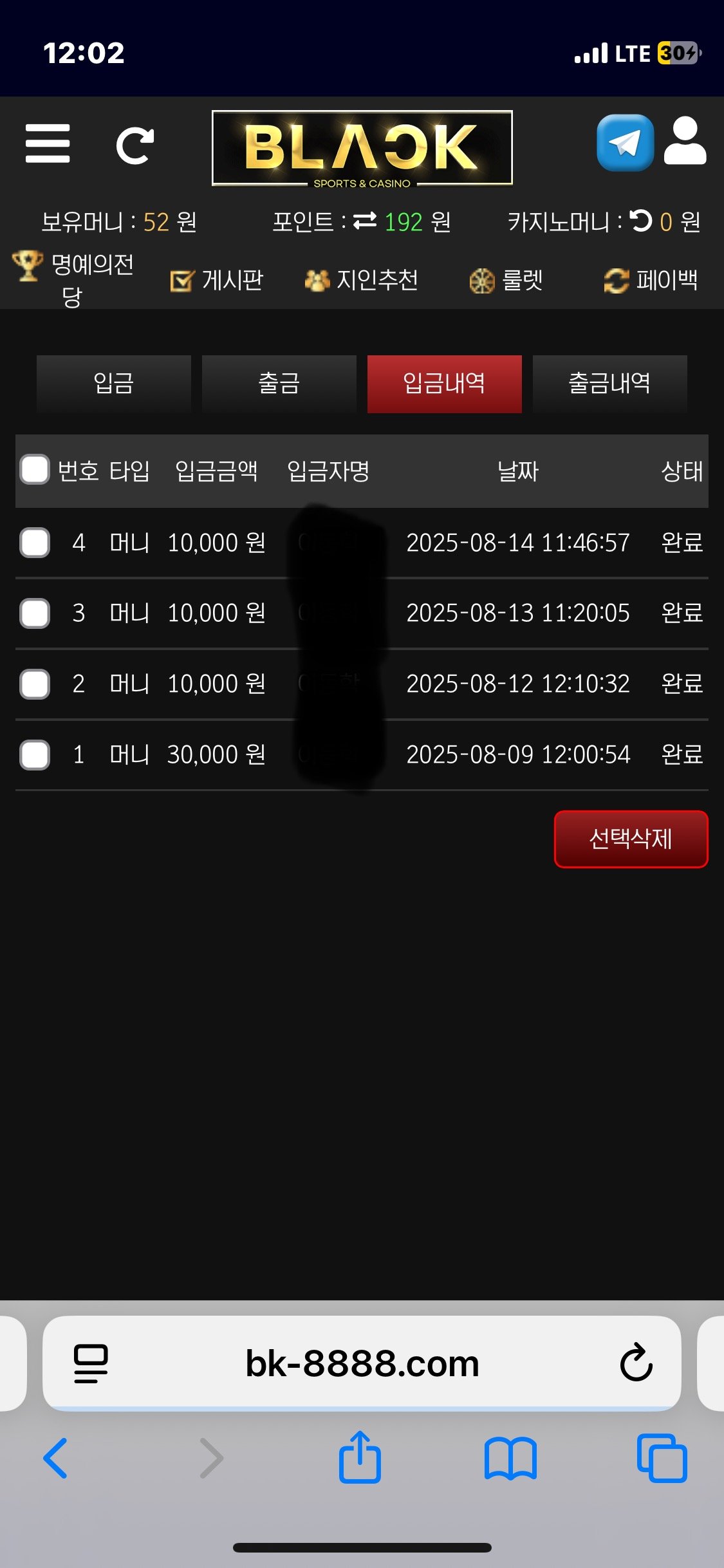Screen dimensions: 724x1568
Task: Check the select-all box in the table header
Action: 35,469
